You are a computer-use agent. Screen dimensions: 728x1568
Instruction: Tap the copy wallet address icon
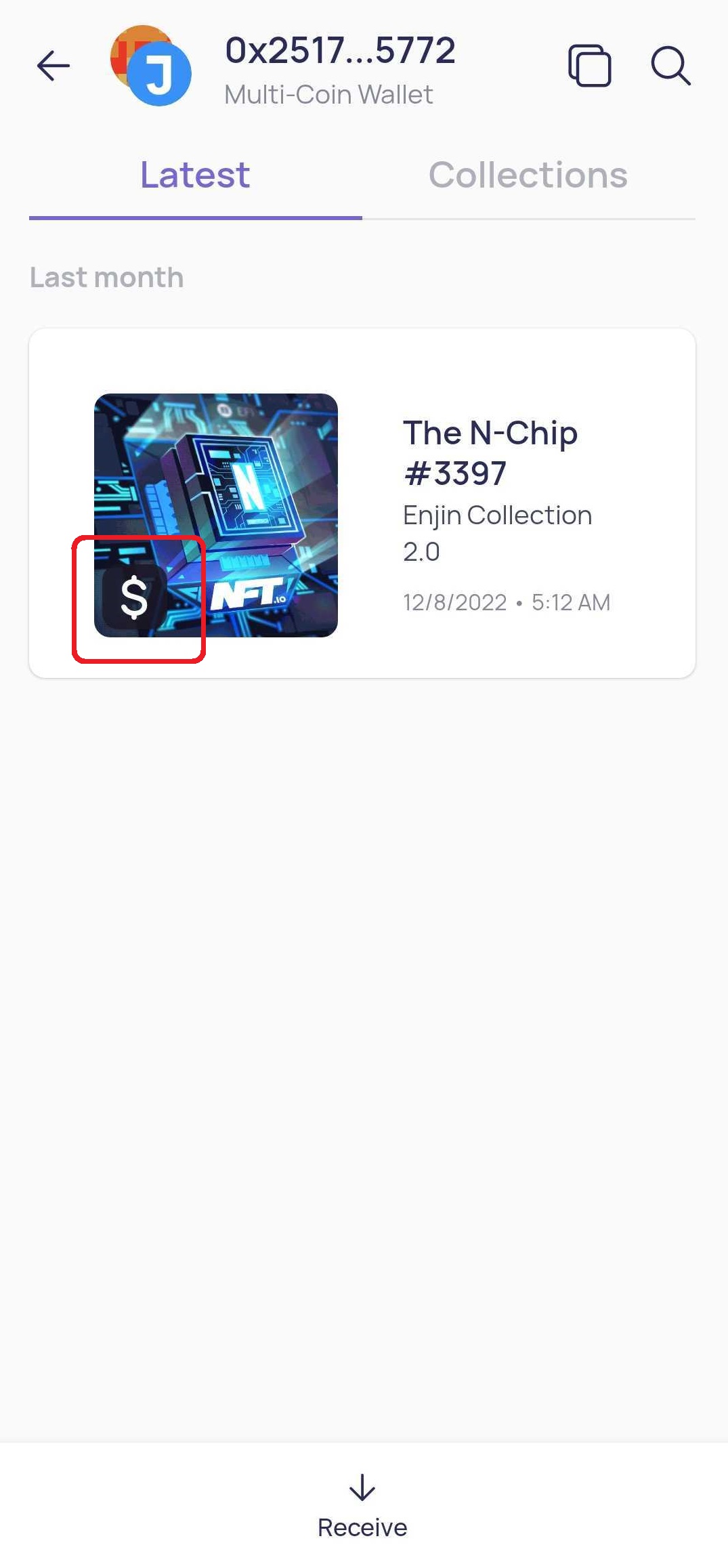coord(589,66)
